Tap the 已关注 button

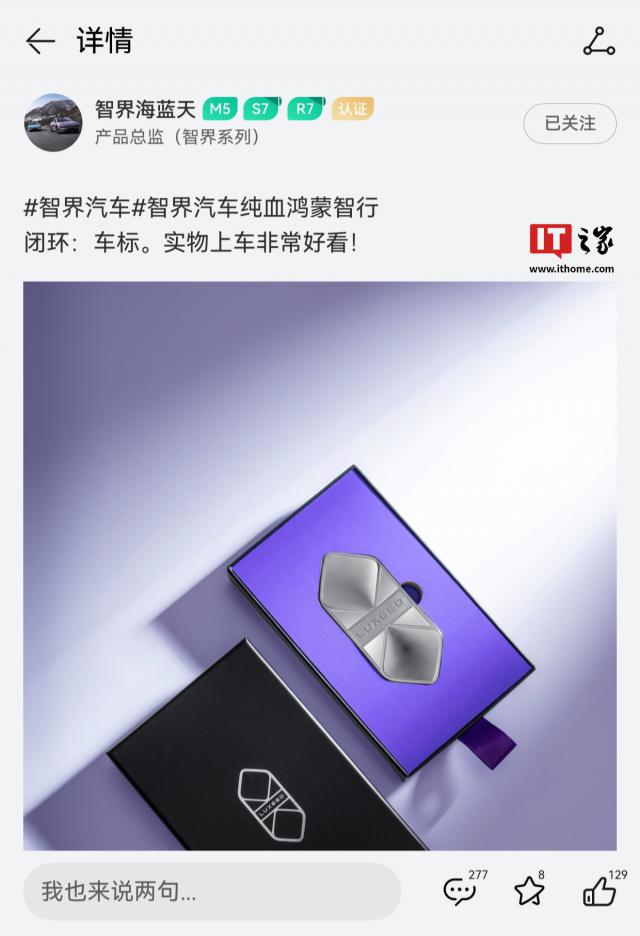point(569,123)
